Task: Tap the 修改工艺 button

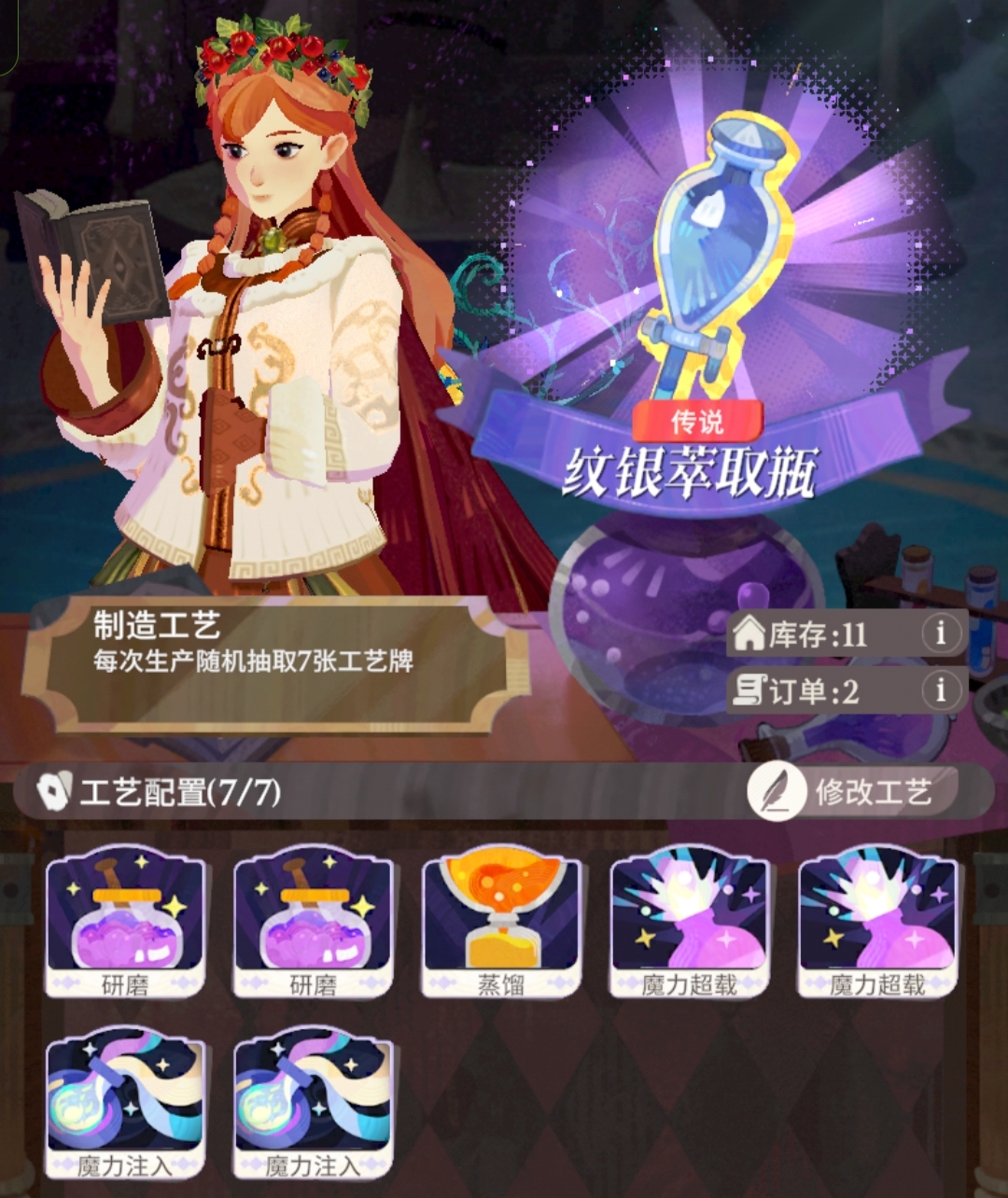Action: [851, 792]
